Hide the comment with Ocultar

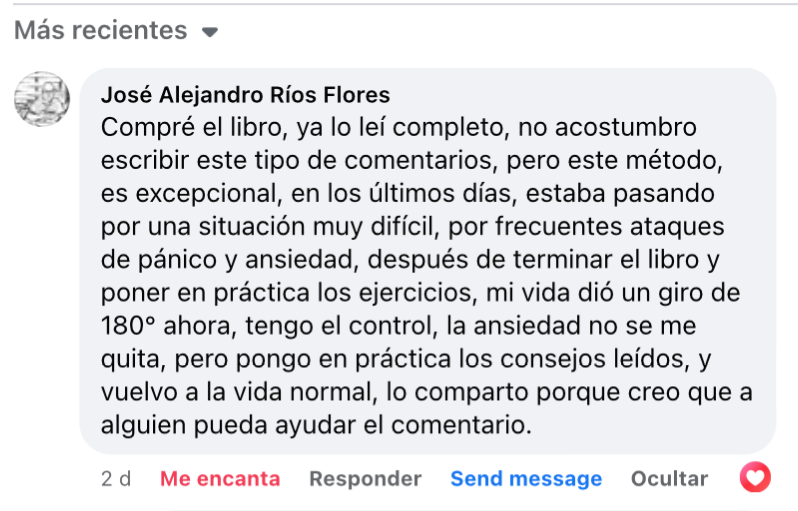[x=669, y=479]
